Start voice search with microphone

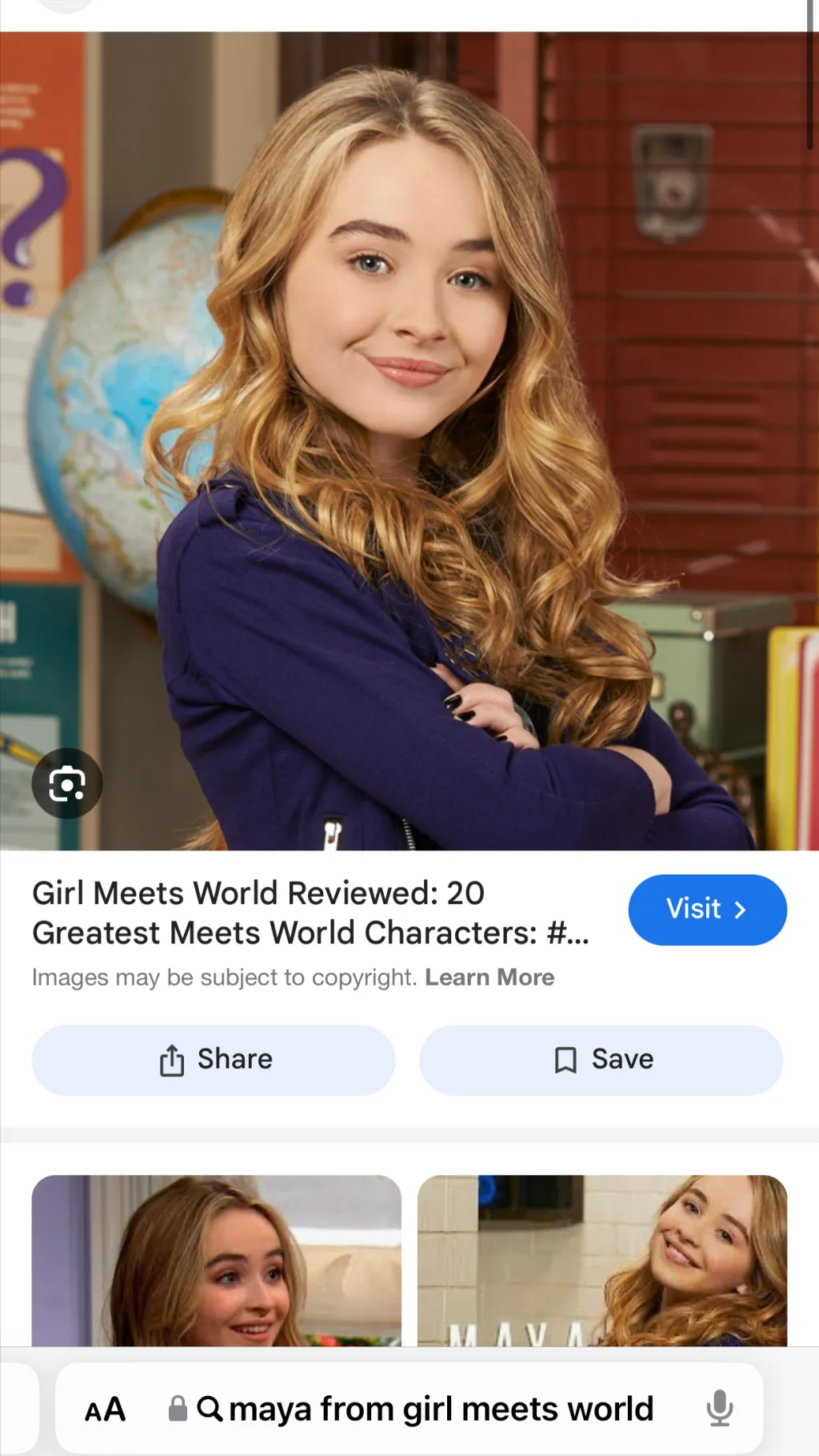719,1408
